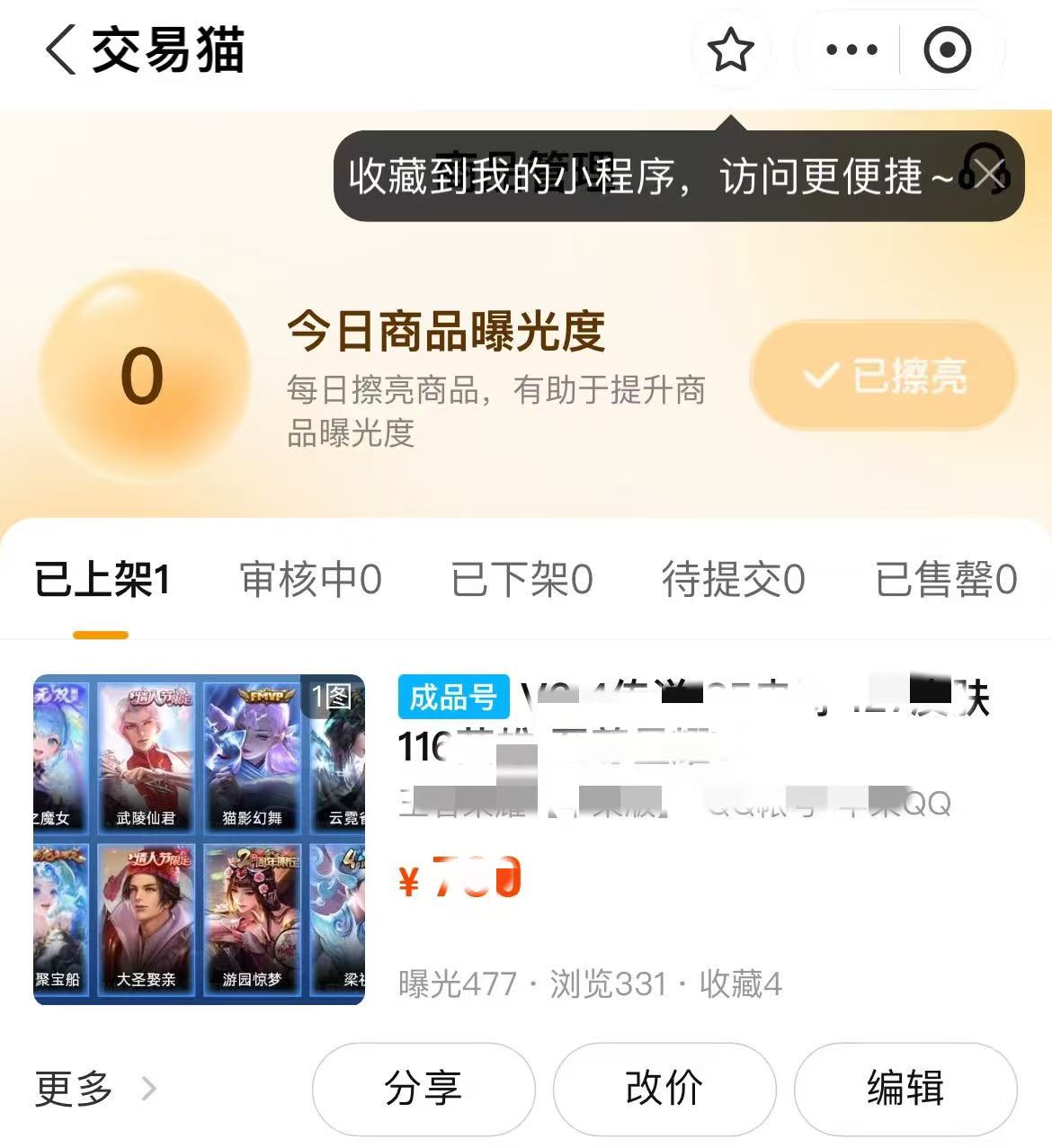The width and height of the screenshot is (1052, 1148).
Task: View the 已售罄 tab
Action: pyautogui.click(x=946, y=580)
